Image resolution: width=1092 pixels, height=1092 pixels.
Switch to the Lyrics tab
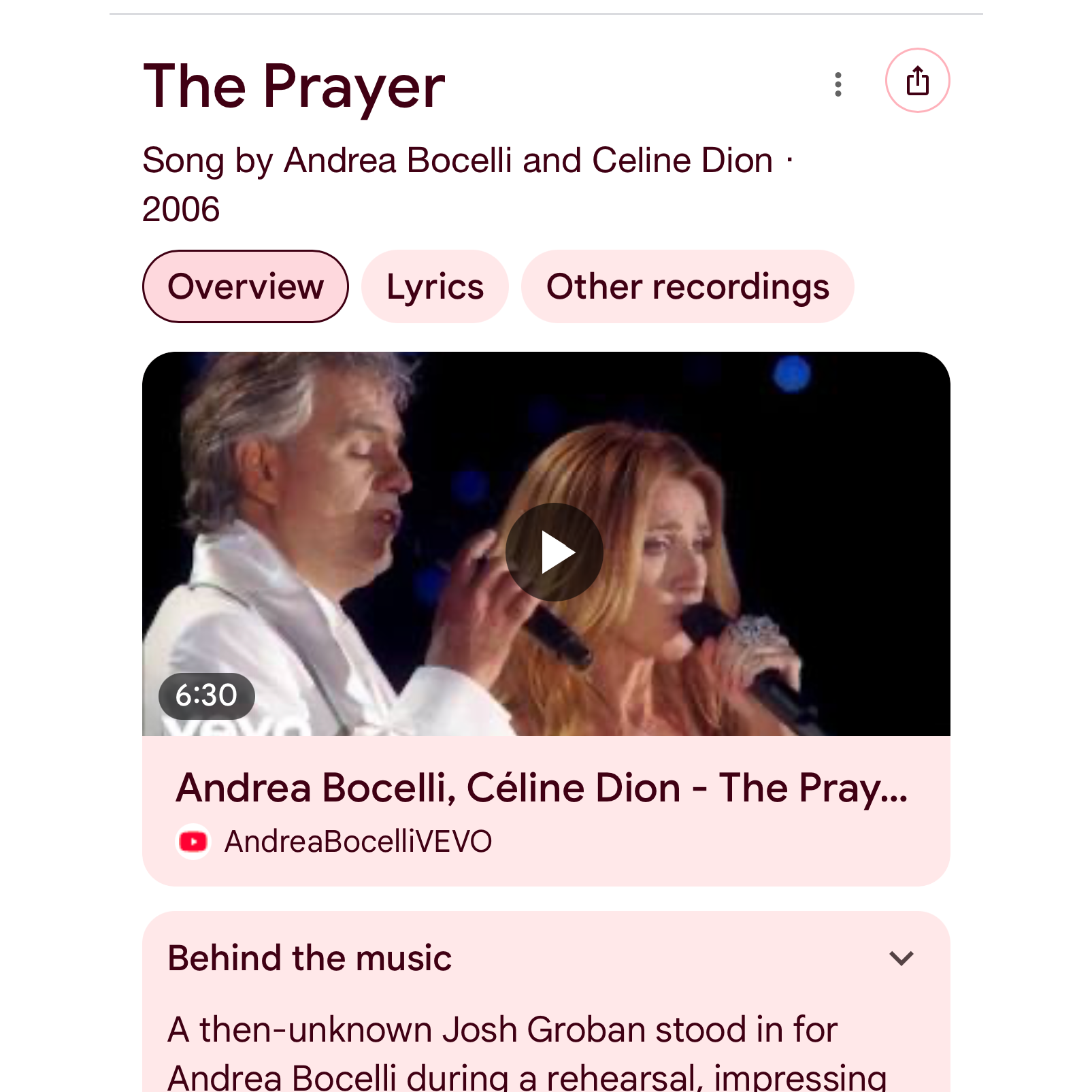[435, 286]
